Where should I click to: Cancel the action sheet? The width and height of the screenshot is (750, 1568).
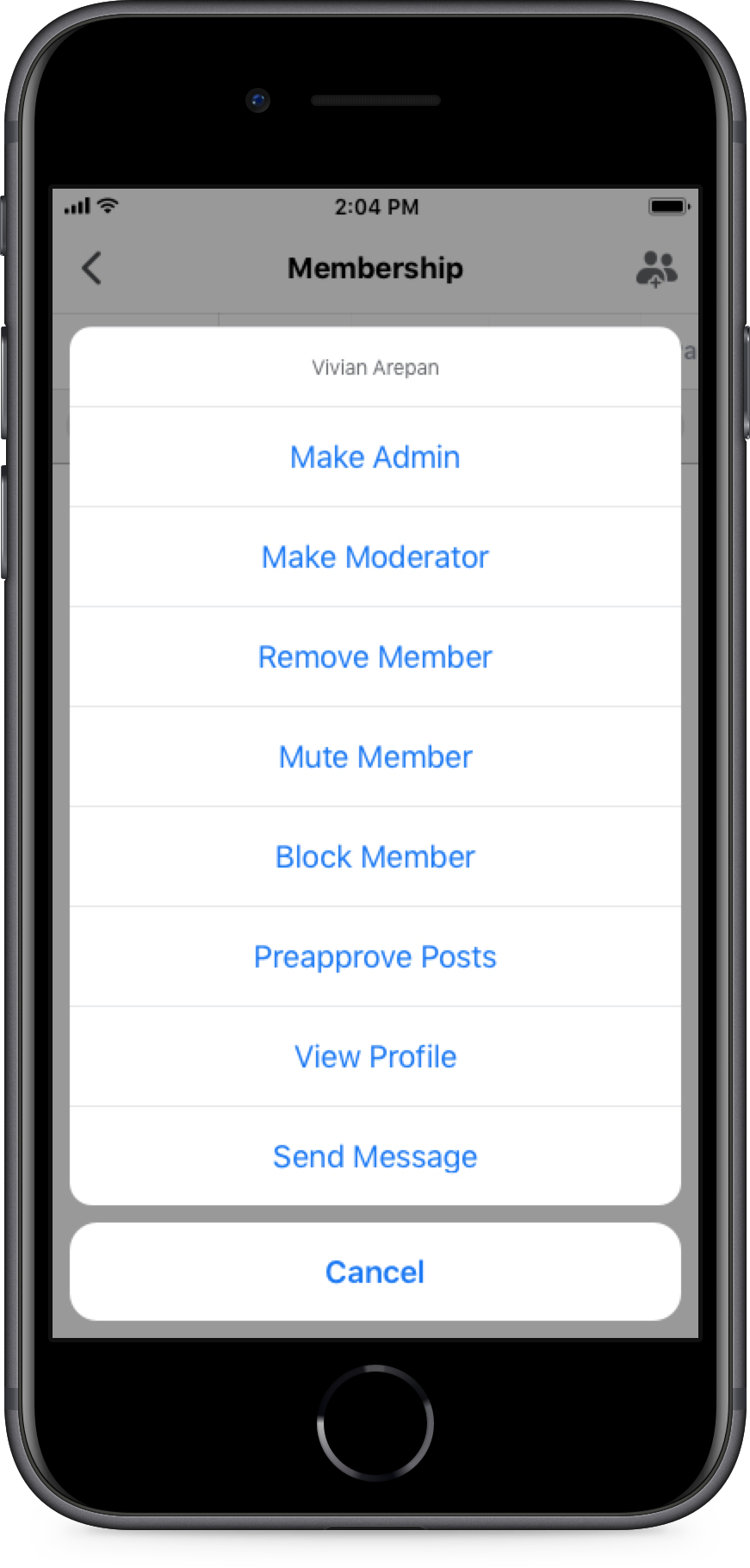(375, 1272)
